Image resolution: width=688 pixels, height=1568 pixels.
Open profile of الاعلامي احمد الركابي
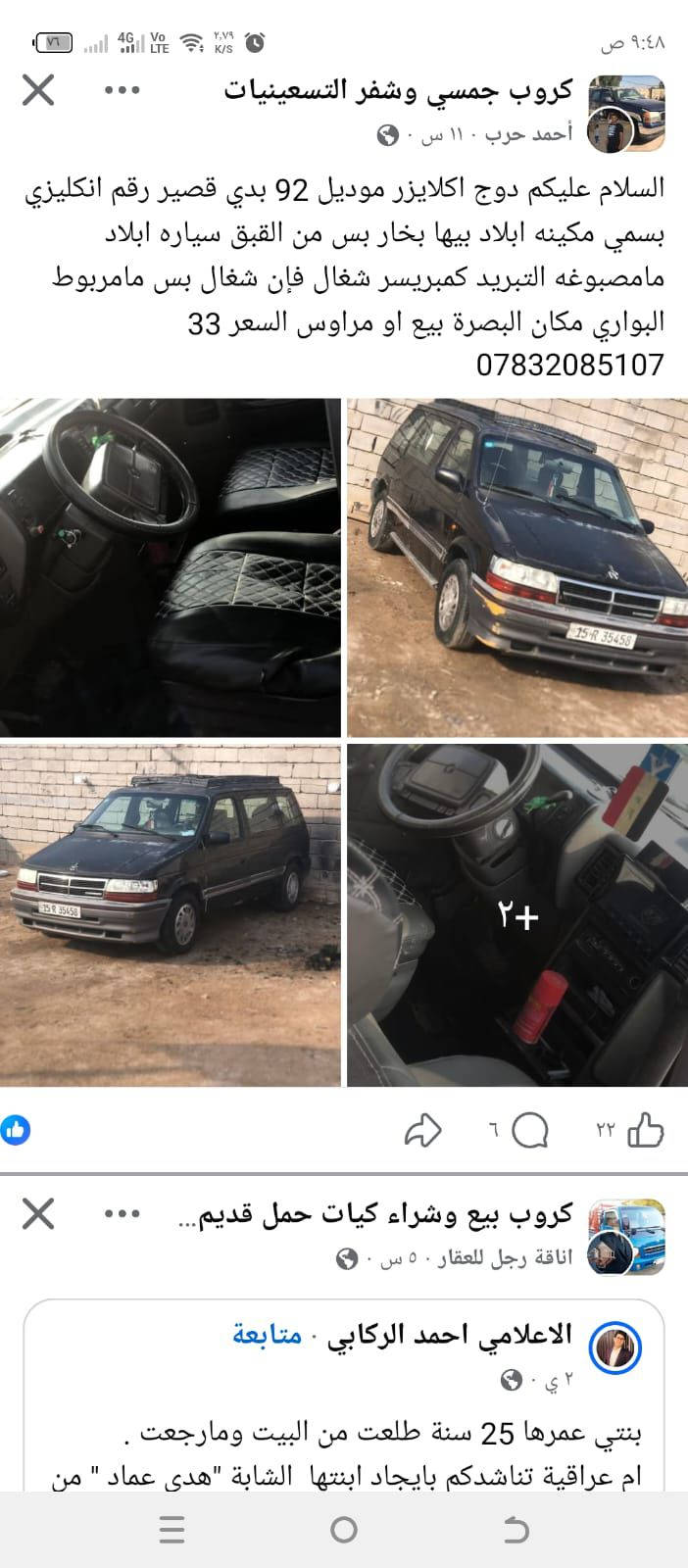click(x=461, y=1335)
